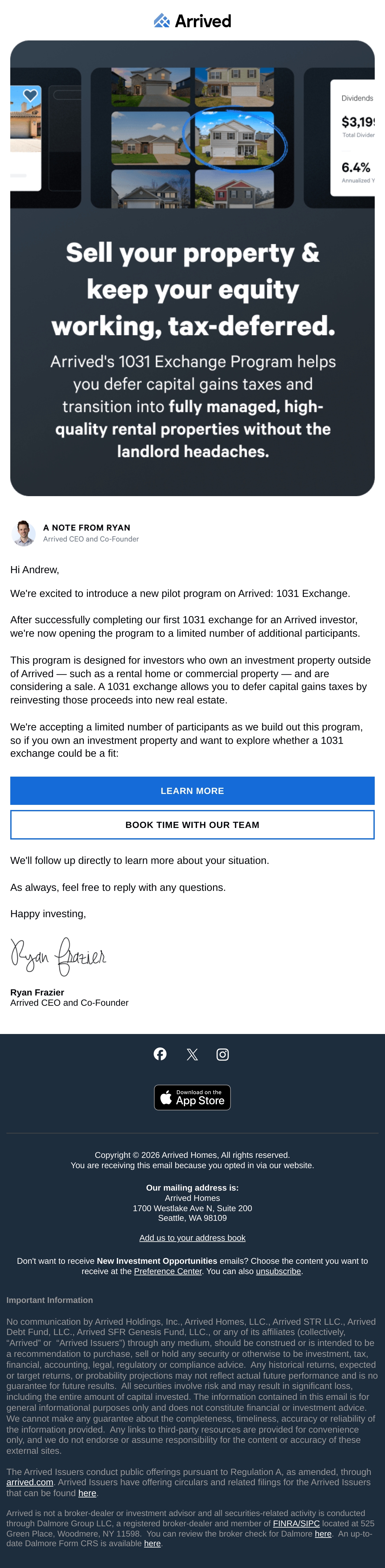
Task: Open the Preference Center link
Action: (x=168, y=1271)
